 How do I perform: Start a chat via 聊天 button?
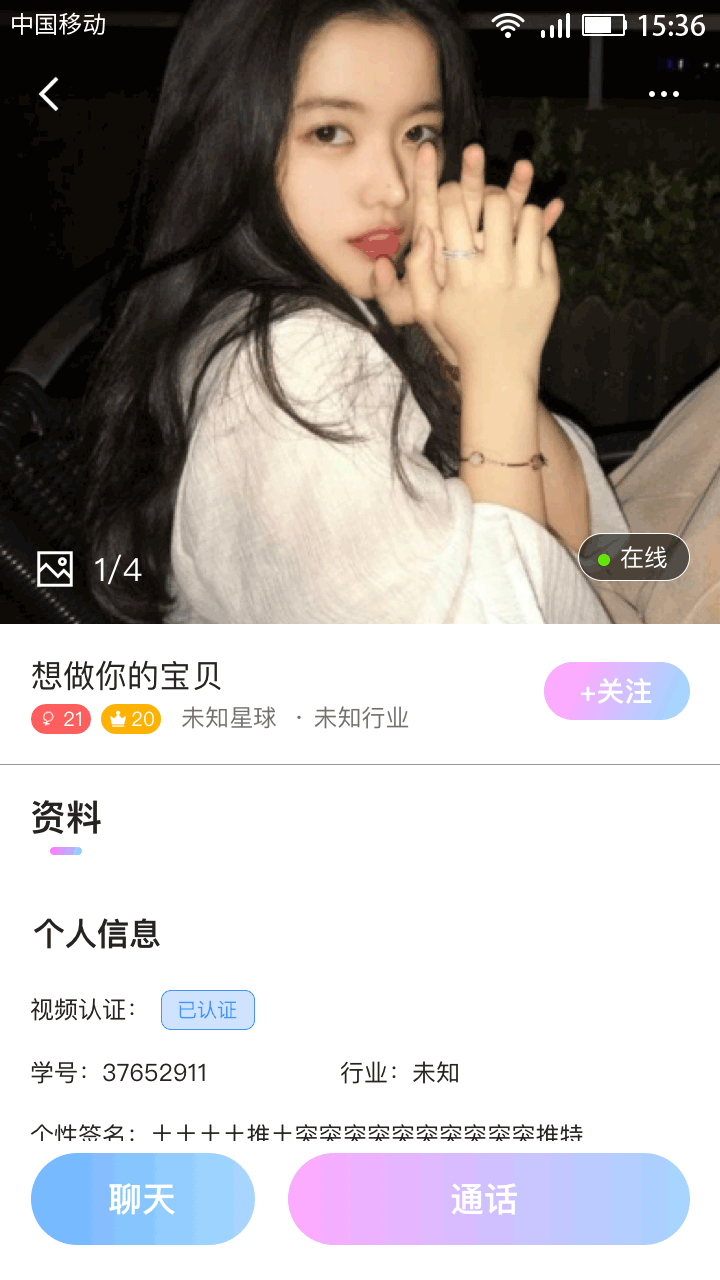143,1199
